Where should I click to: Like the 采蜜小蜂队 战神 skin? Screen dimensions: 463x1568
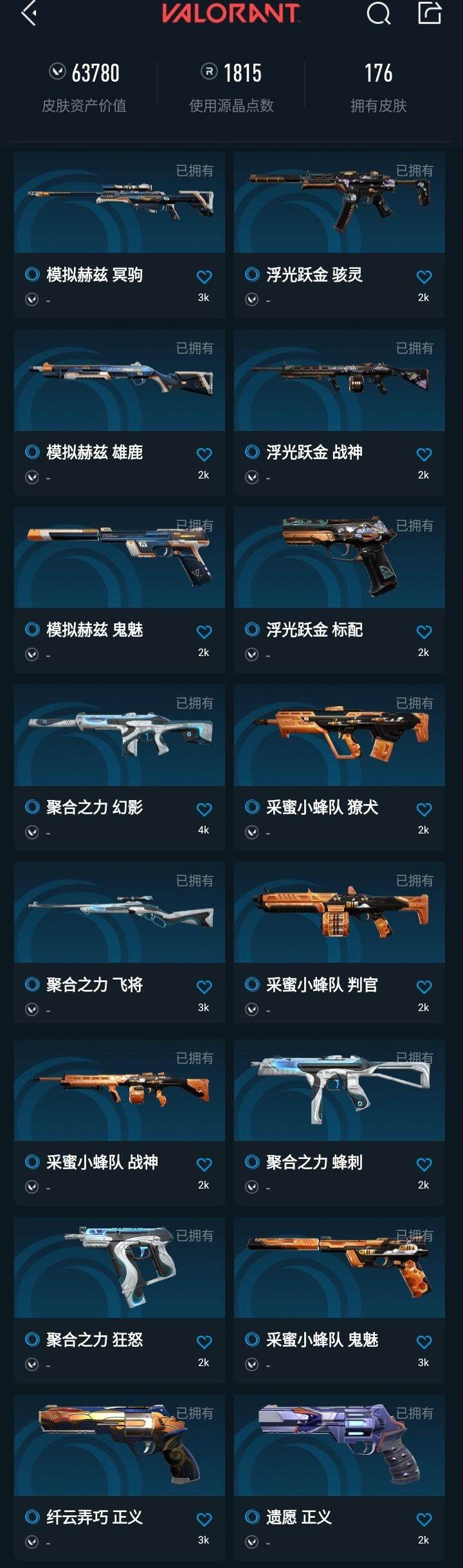pyautogui.click(x=204, y=1165)
